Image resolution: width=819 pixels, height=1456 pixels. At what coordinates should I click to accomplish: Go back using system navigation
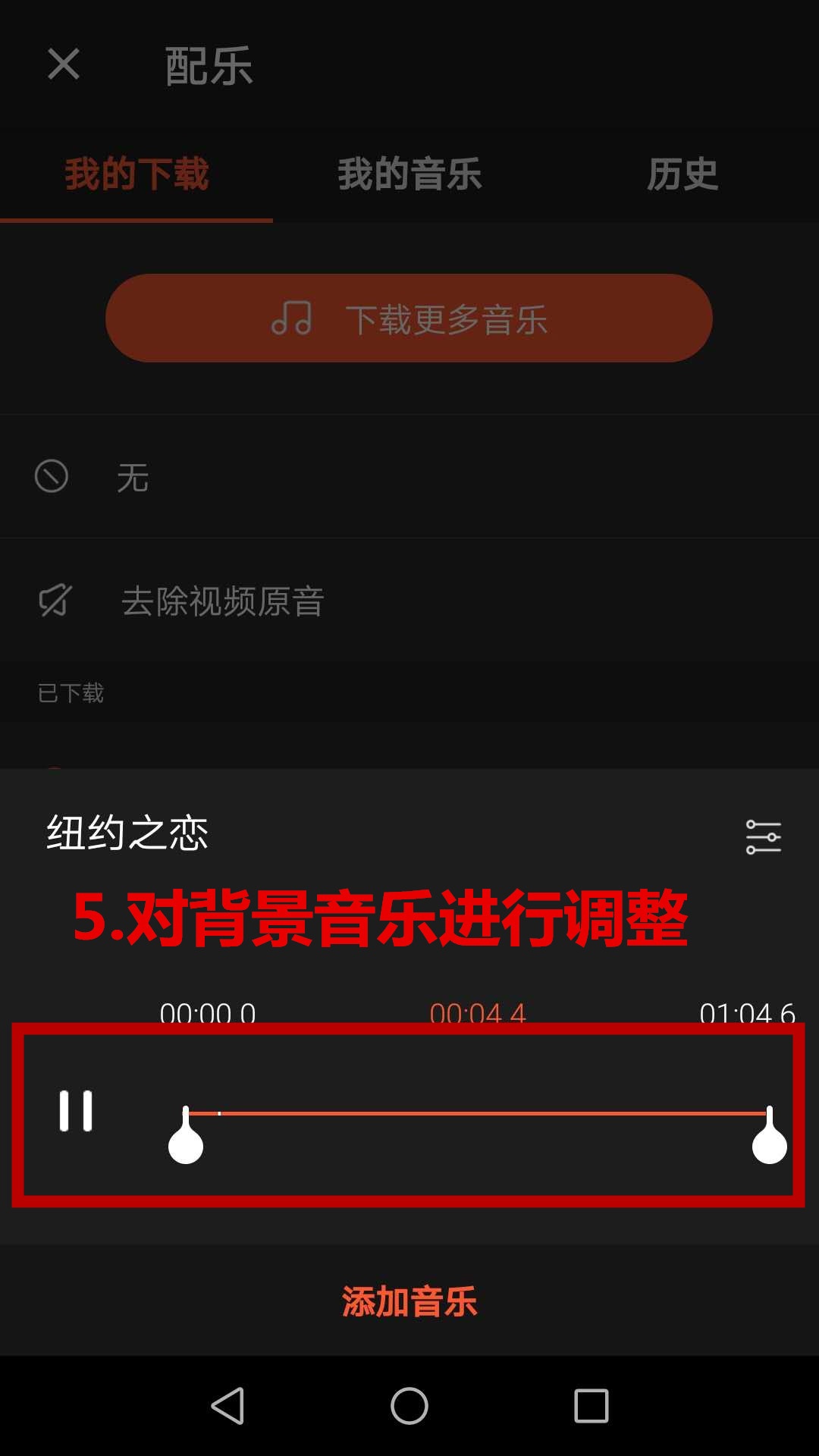tap(227, 1406)
